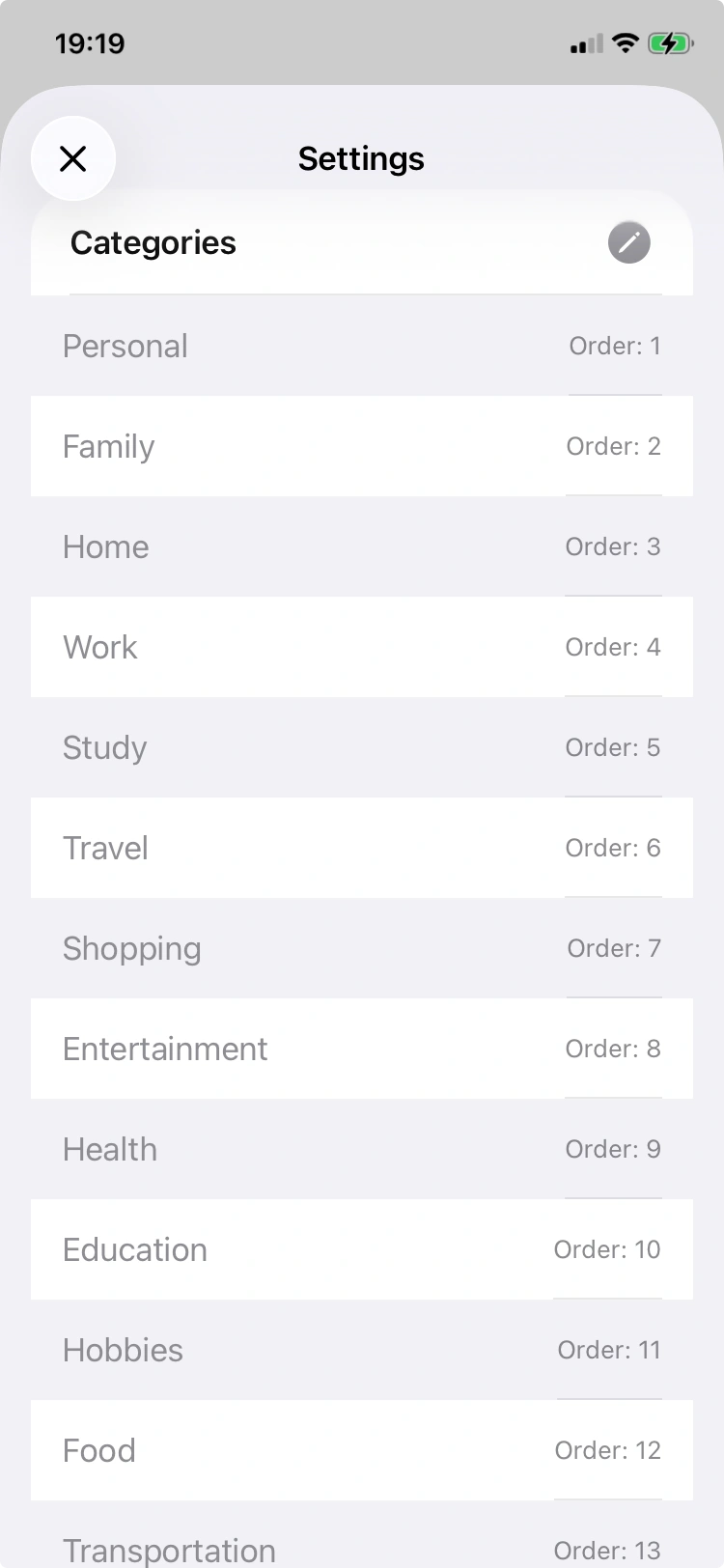This screenshot has height=1568, width=724.
Task: Tap the Settings title
Action: pos(361,158)
